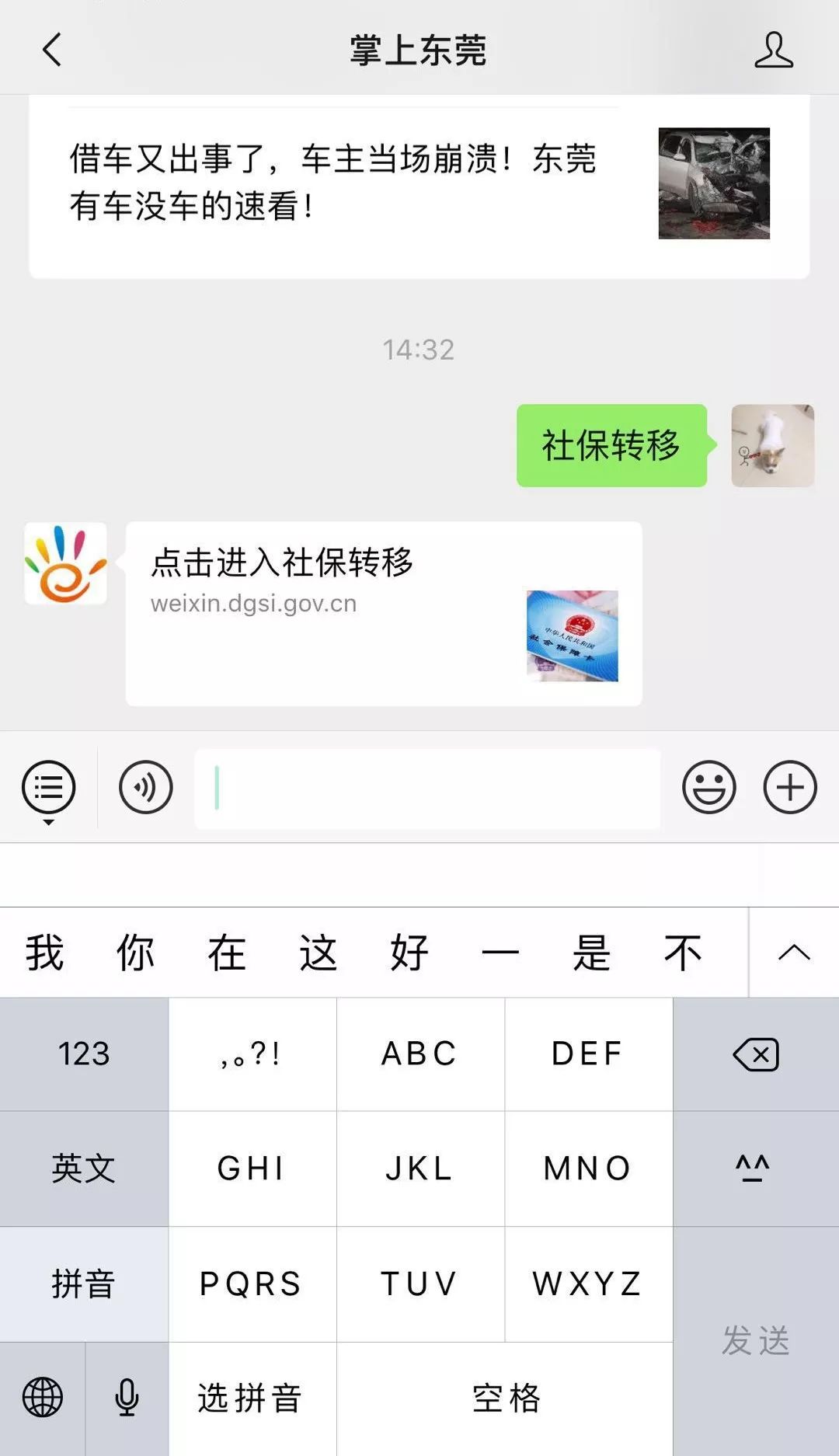Image resolution: width=839 pixels, height=1456 pixels.
Task: Start dictation with the microphone key
Action: tap(127, 1398)
